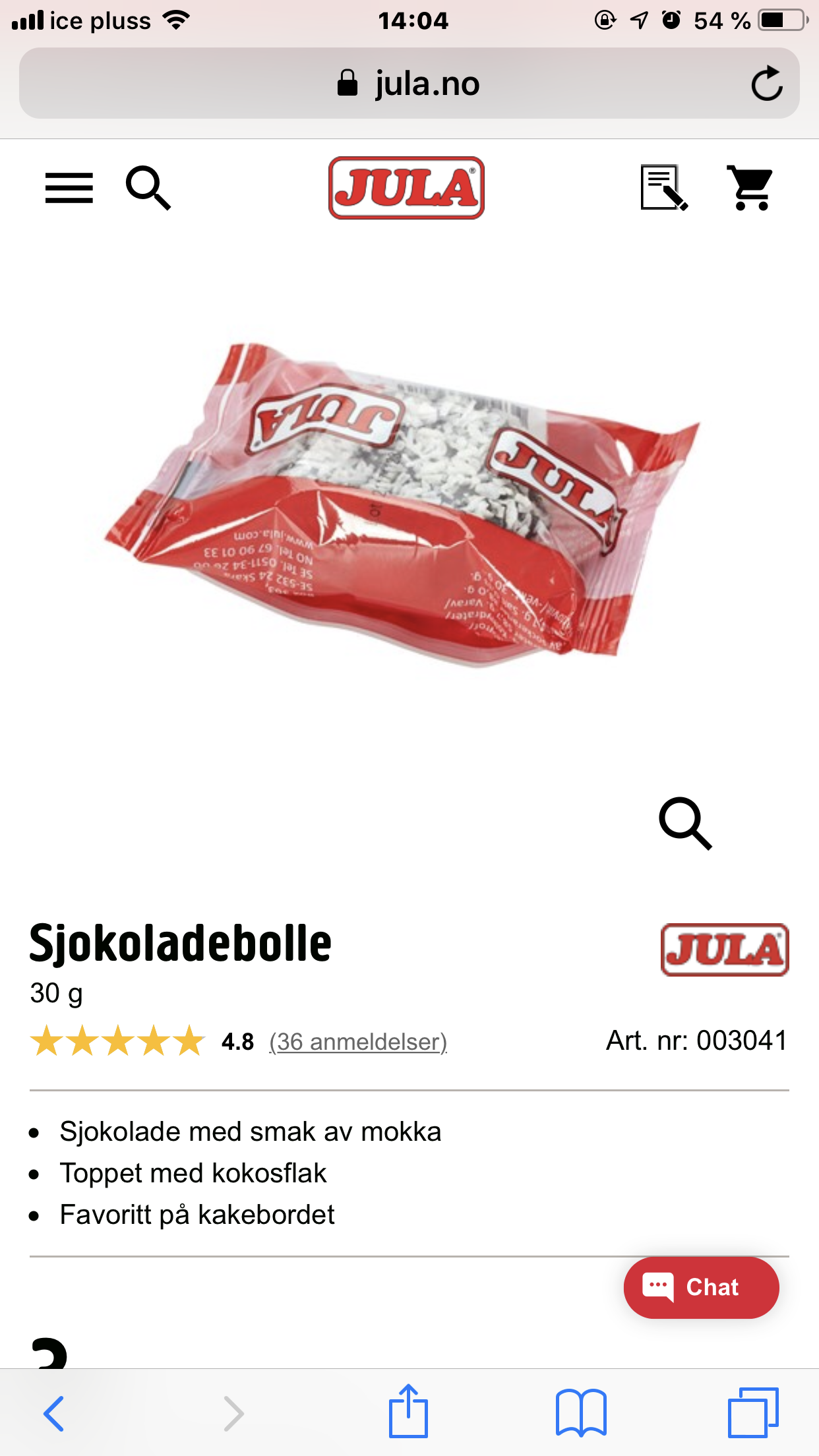The width and height of the screenshot is (819, 1456).
Task: Open Safari bookmarks
Action: click(x=581, y=1412)
